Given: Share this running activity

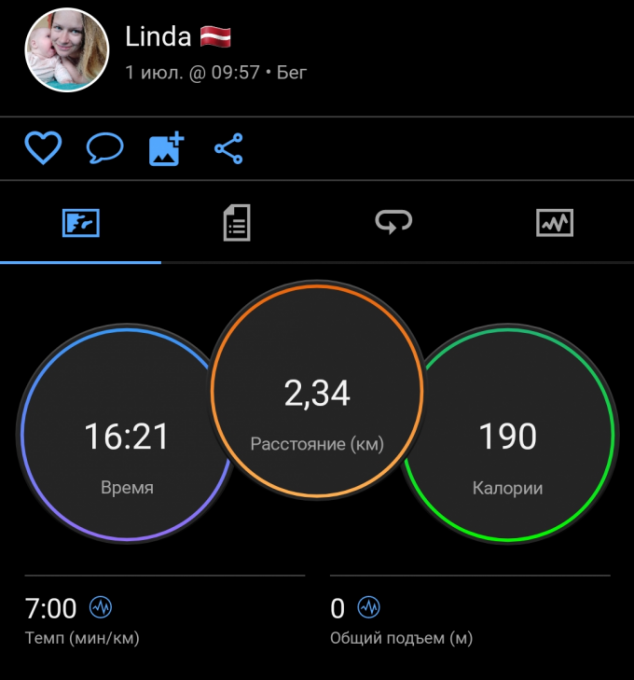Looking at the screenshot, I should tap(228, 149).
